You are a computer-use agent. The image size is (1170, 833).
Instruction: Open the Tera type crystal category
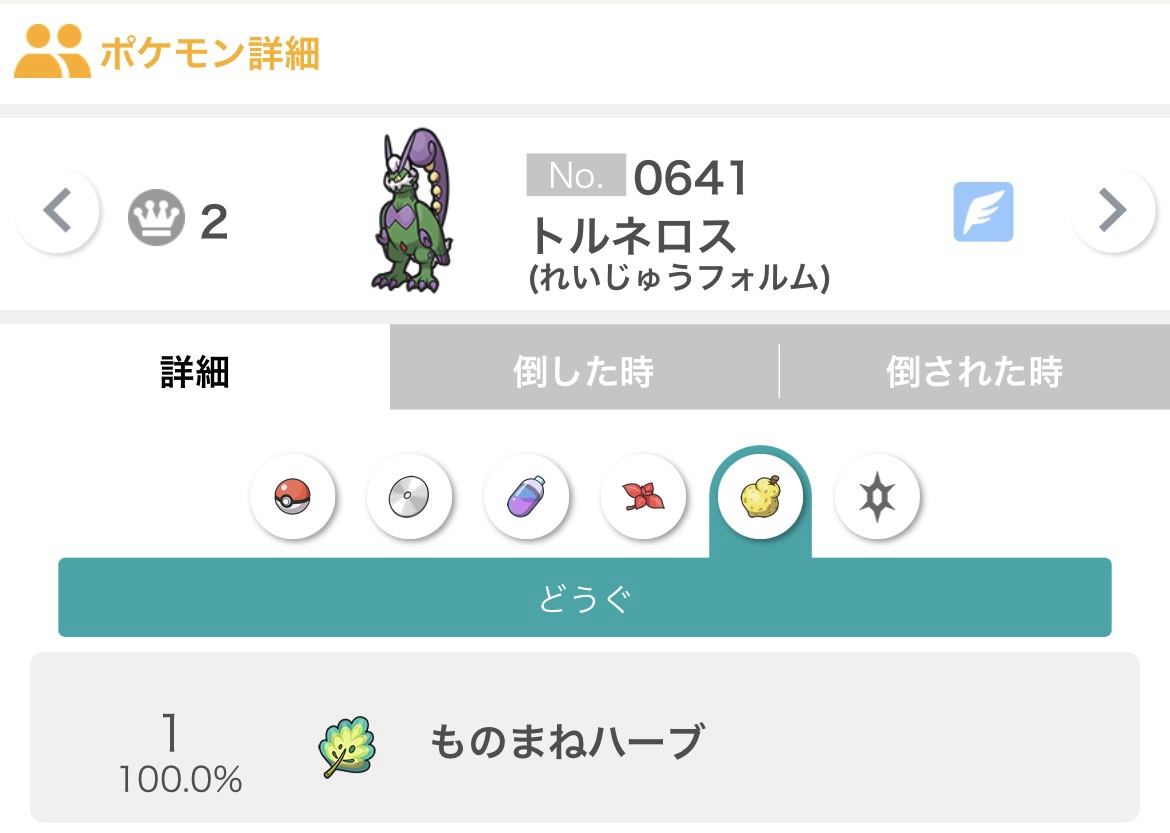tap(877, 496)
